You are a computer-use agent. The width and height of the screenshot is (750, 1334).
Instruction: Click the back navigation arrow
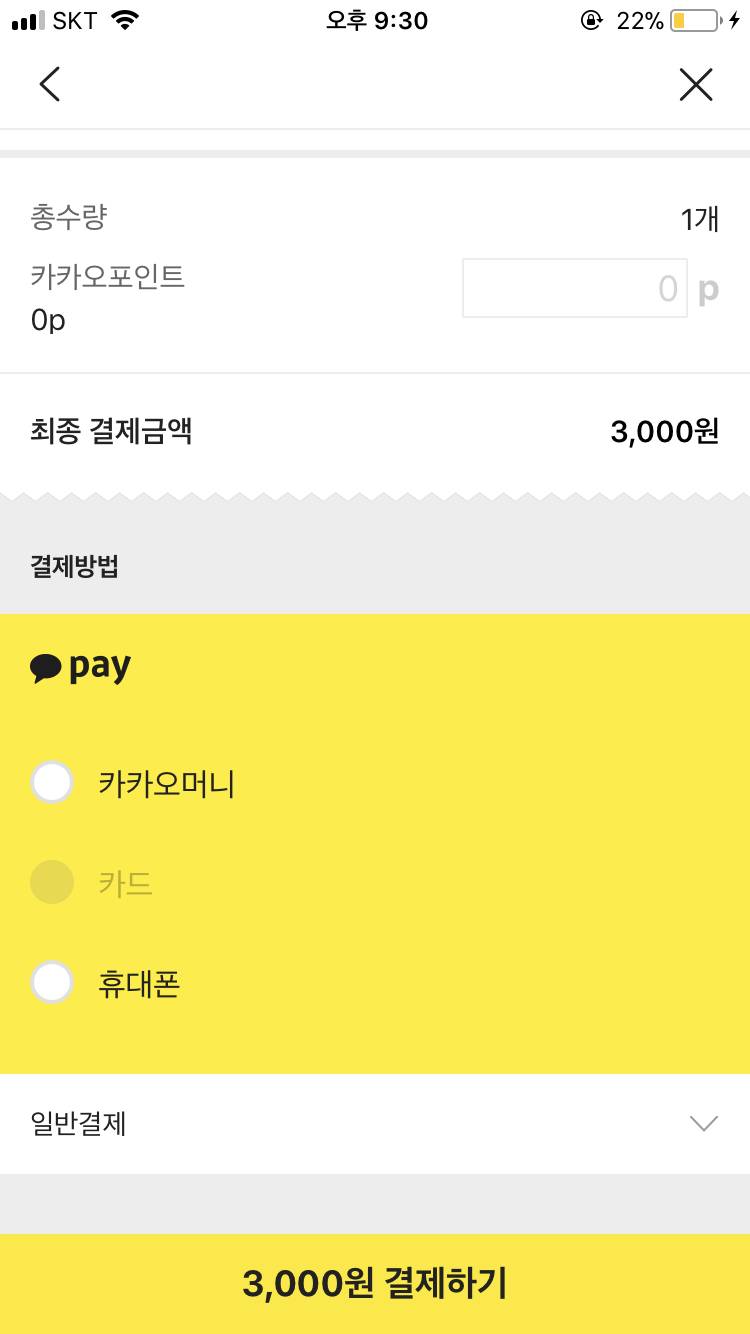(49, 84)
